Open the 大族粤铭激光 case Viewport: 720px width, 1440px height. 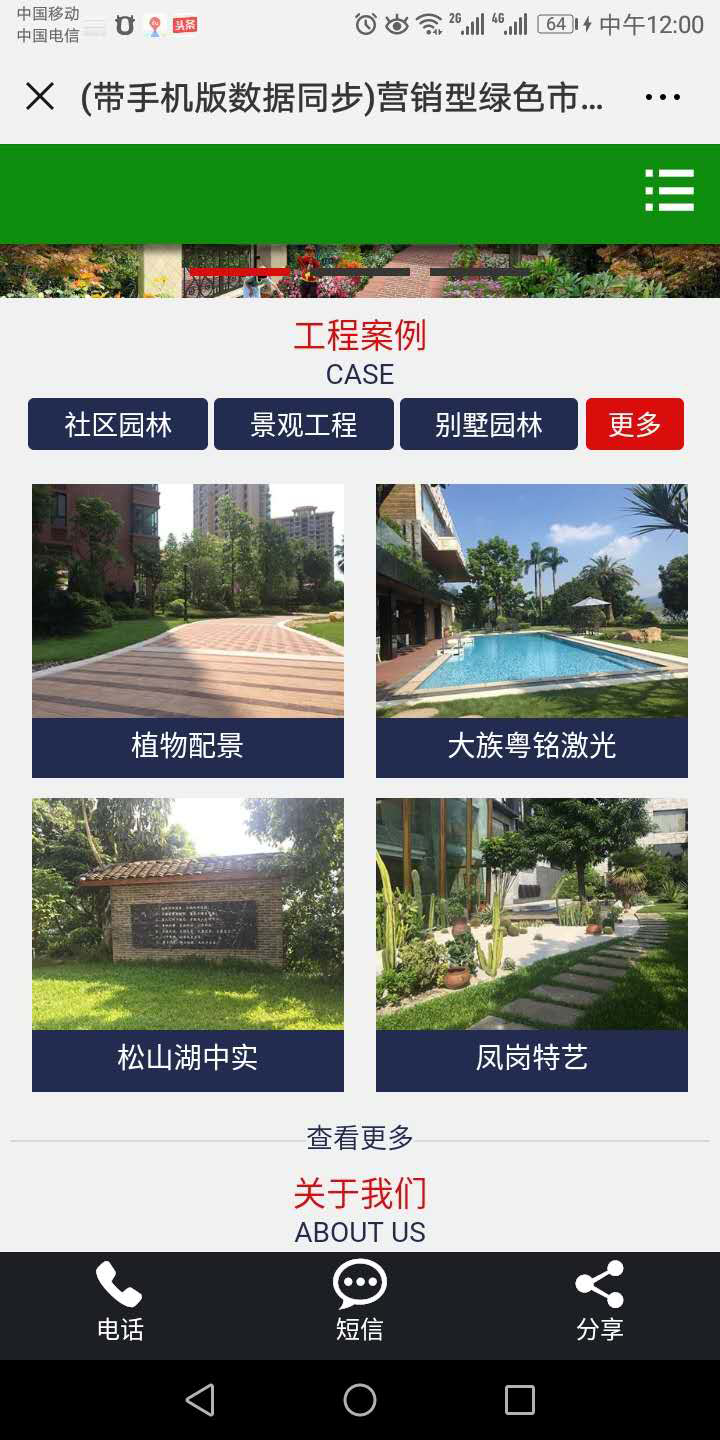click(x=532, y=630)
